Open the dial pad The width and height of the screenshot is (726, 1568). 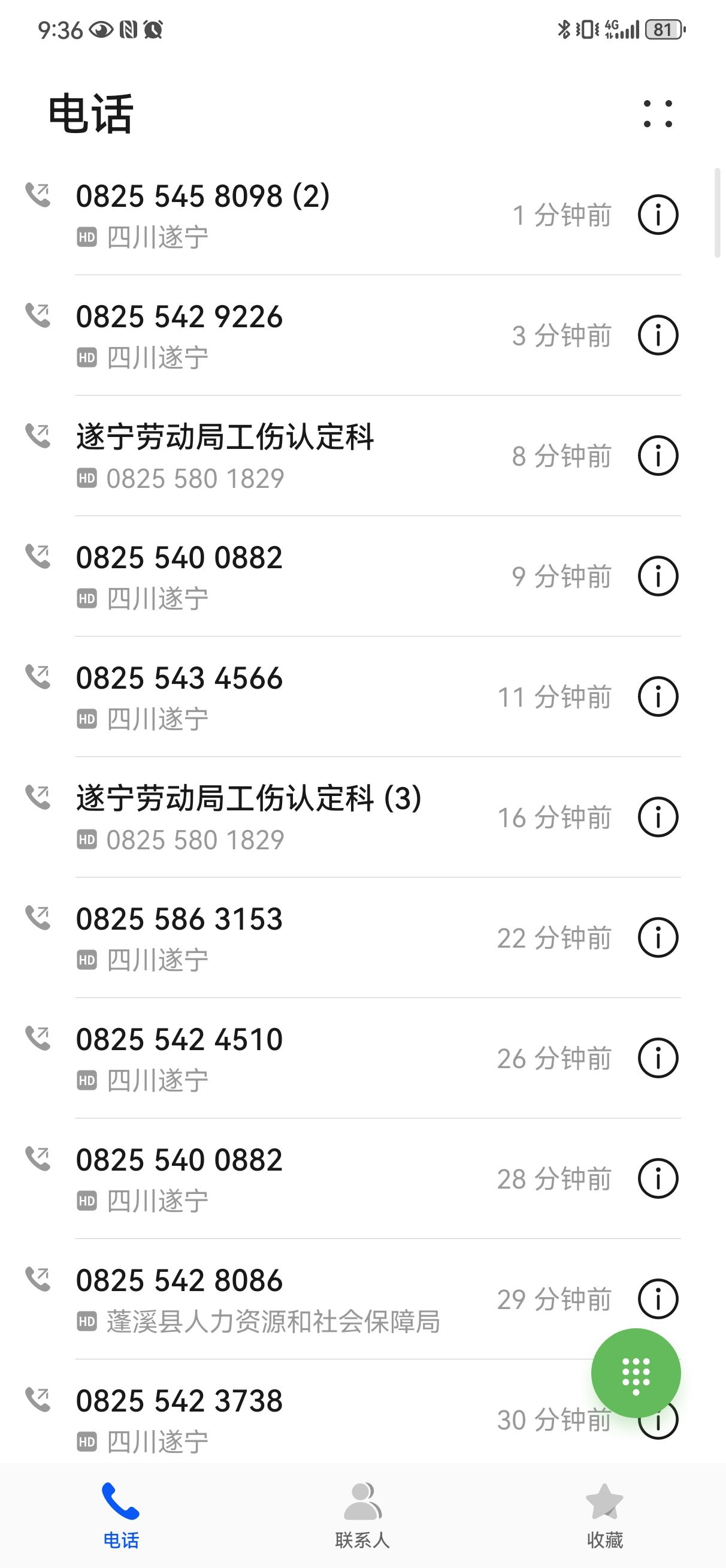tap(636, 1373)
